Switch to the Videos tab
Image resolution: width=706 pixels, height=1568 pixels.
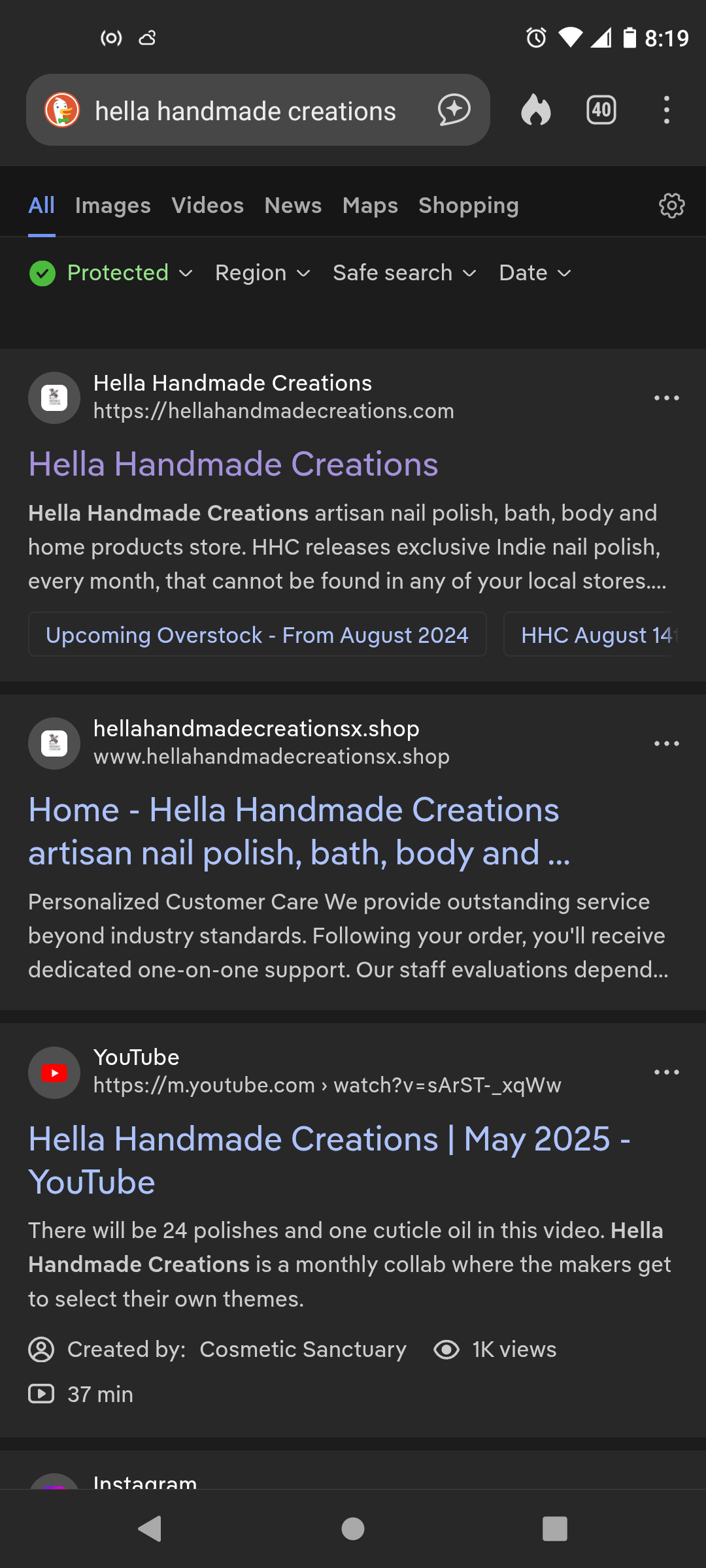[207, 206]
